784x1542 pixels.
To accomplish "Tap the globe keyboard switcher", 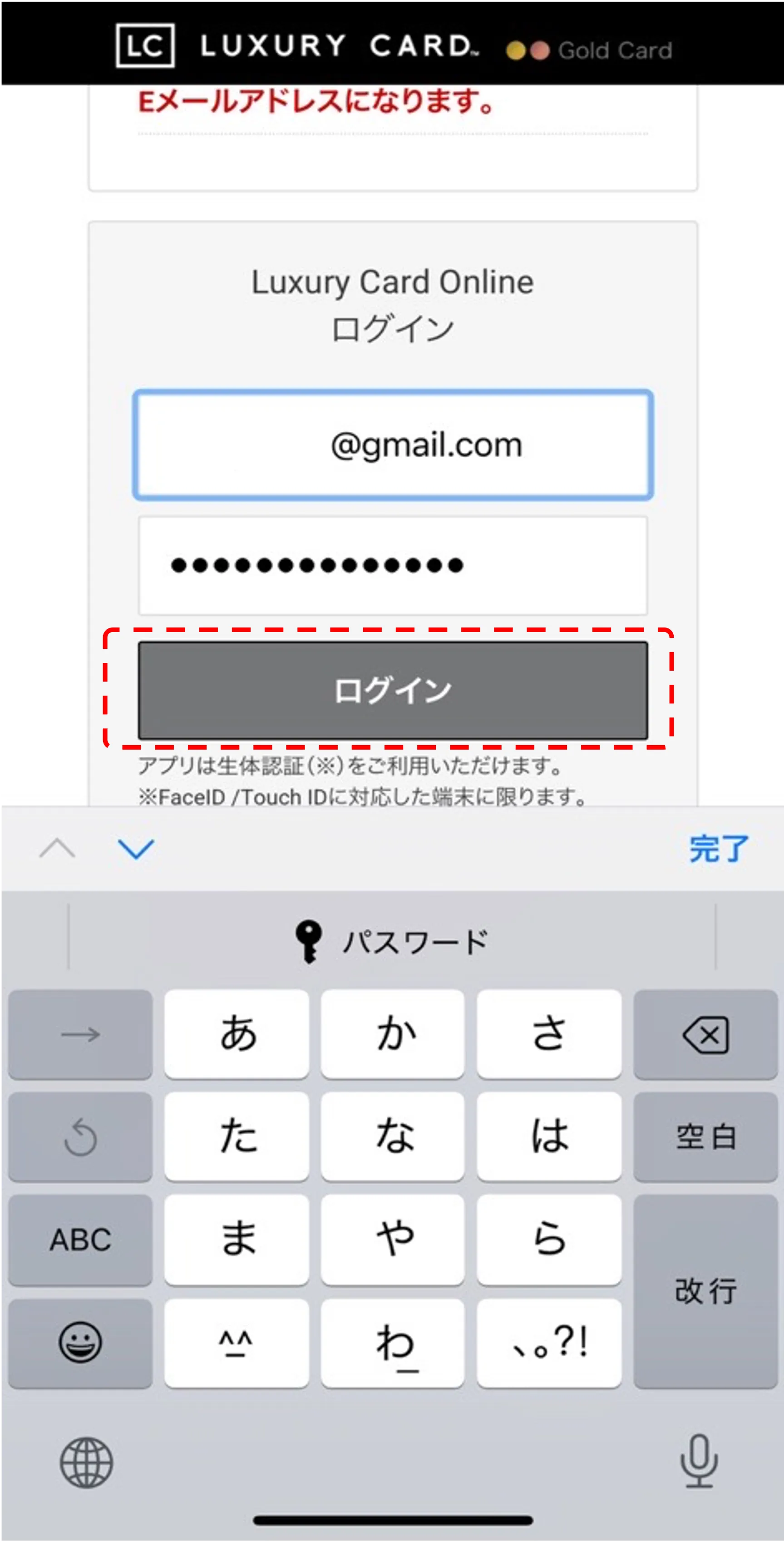I will click(x=86, y=1463).
